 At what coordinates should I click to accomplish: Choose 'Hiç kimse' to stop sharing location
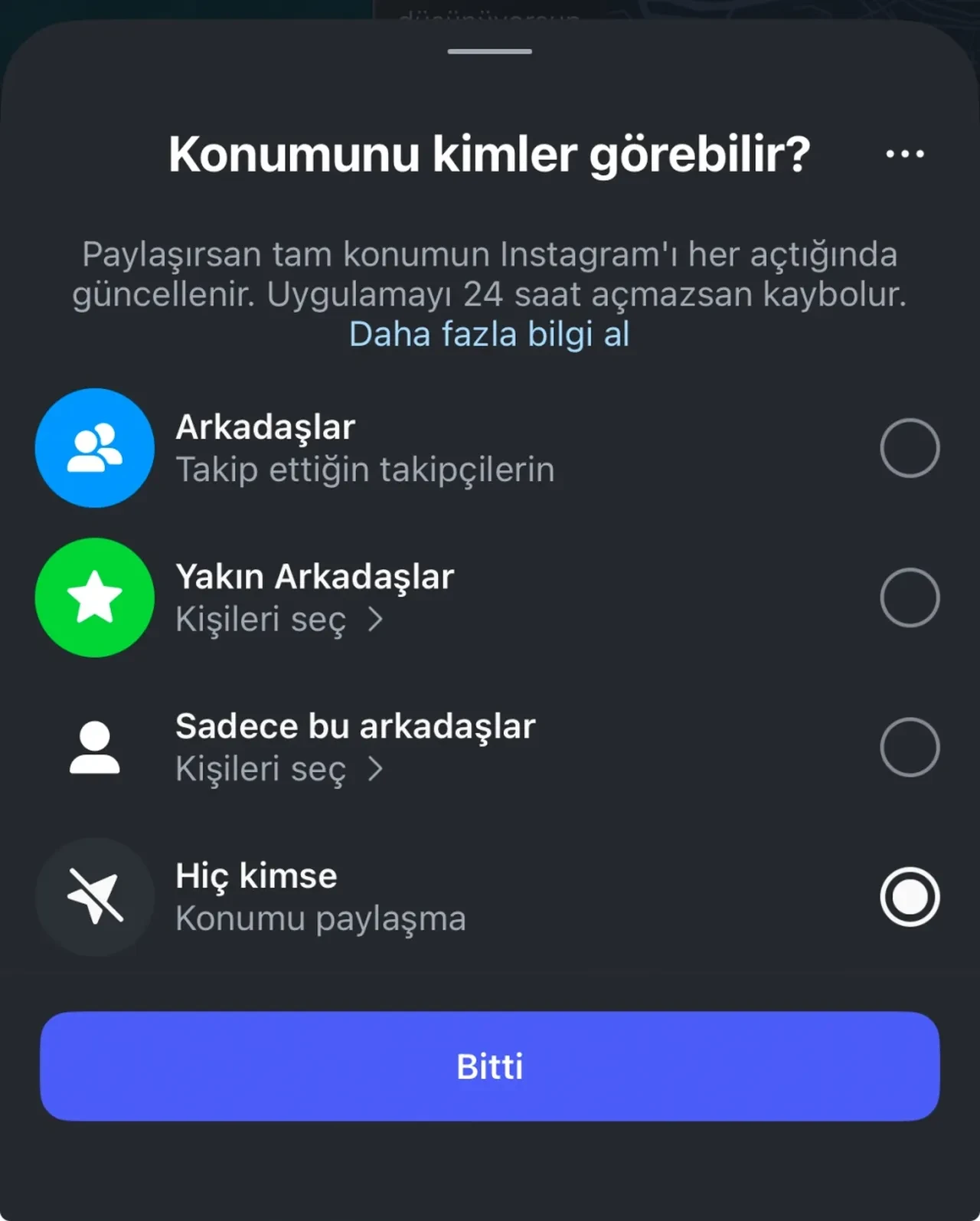909,897
